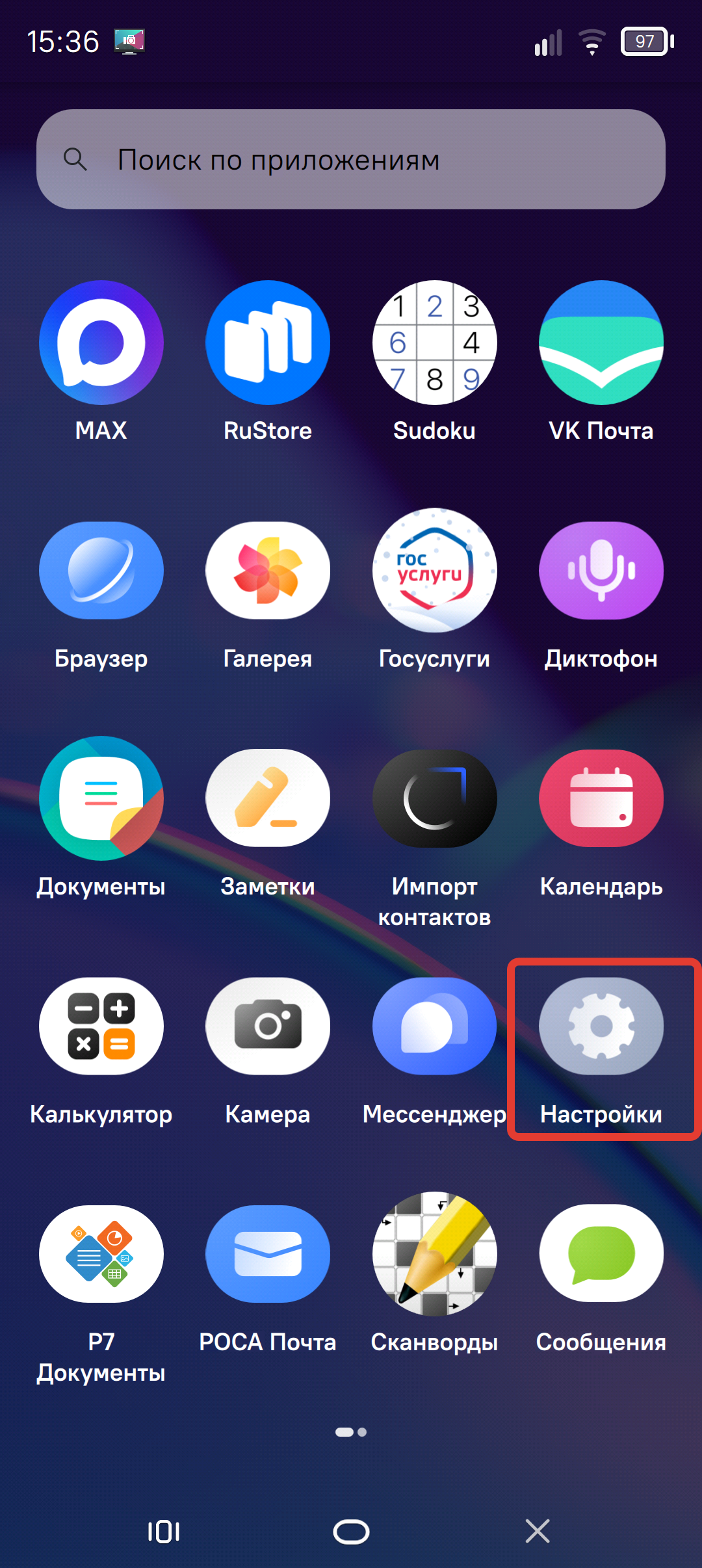
Task: Tap the app search field
Action: click(351, 159)
